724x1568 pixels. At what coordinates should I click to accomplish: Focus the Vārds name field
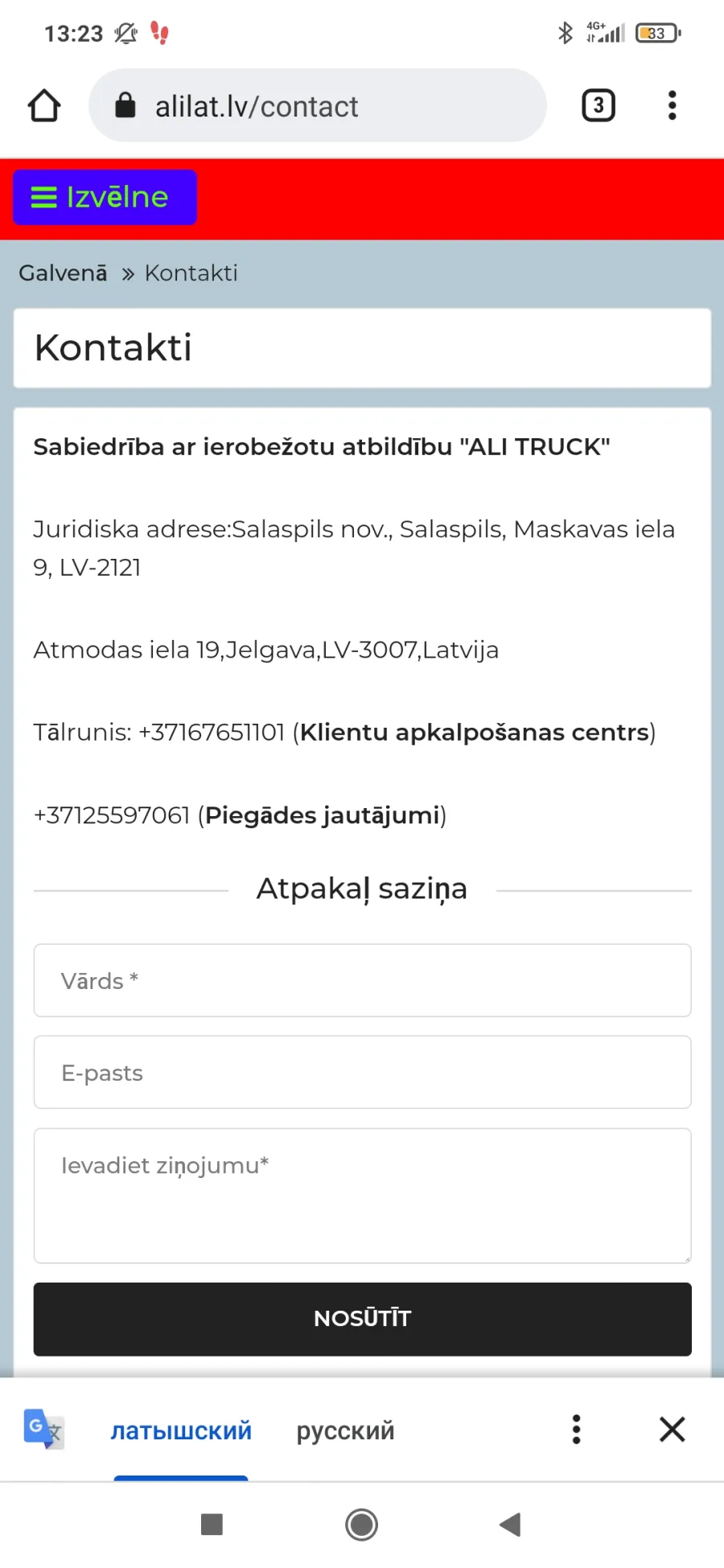(363, 980)
